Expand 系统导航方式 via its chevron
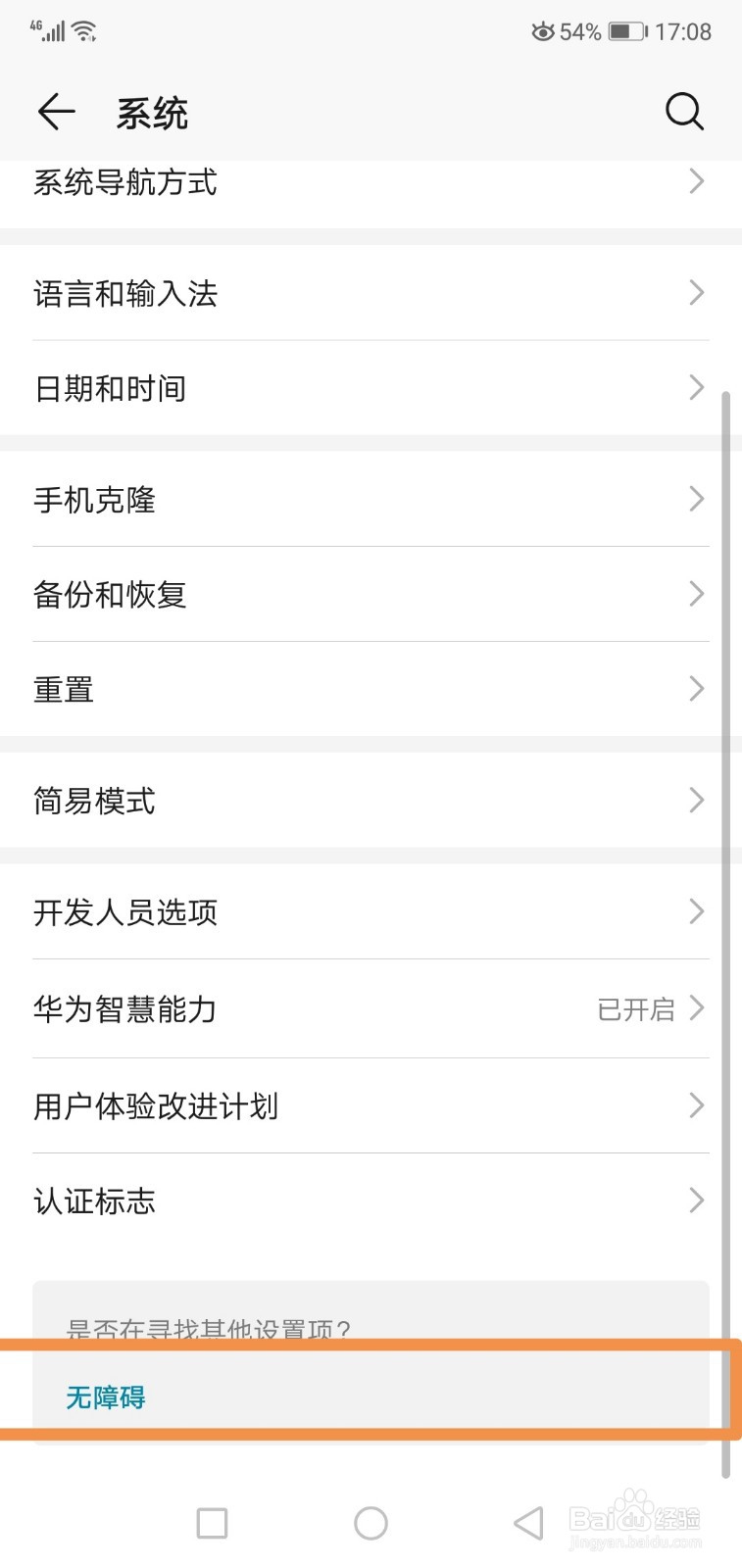This screenshot has height=1568, width=742. click(696, 181)
